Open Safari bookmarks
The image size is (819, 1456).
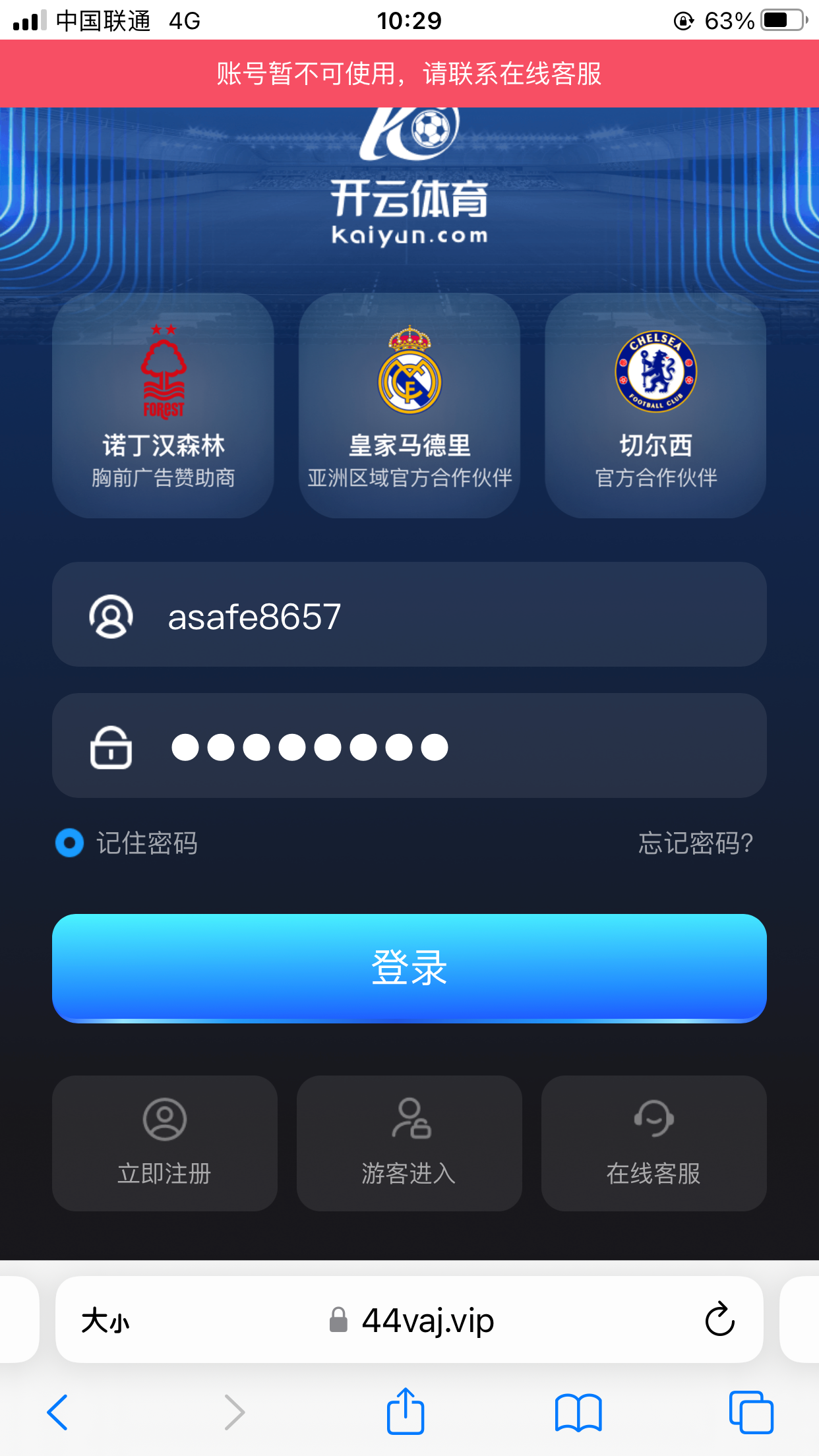(578, 1412)
